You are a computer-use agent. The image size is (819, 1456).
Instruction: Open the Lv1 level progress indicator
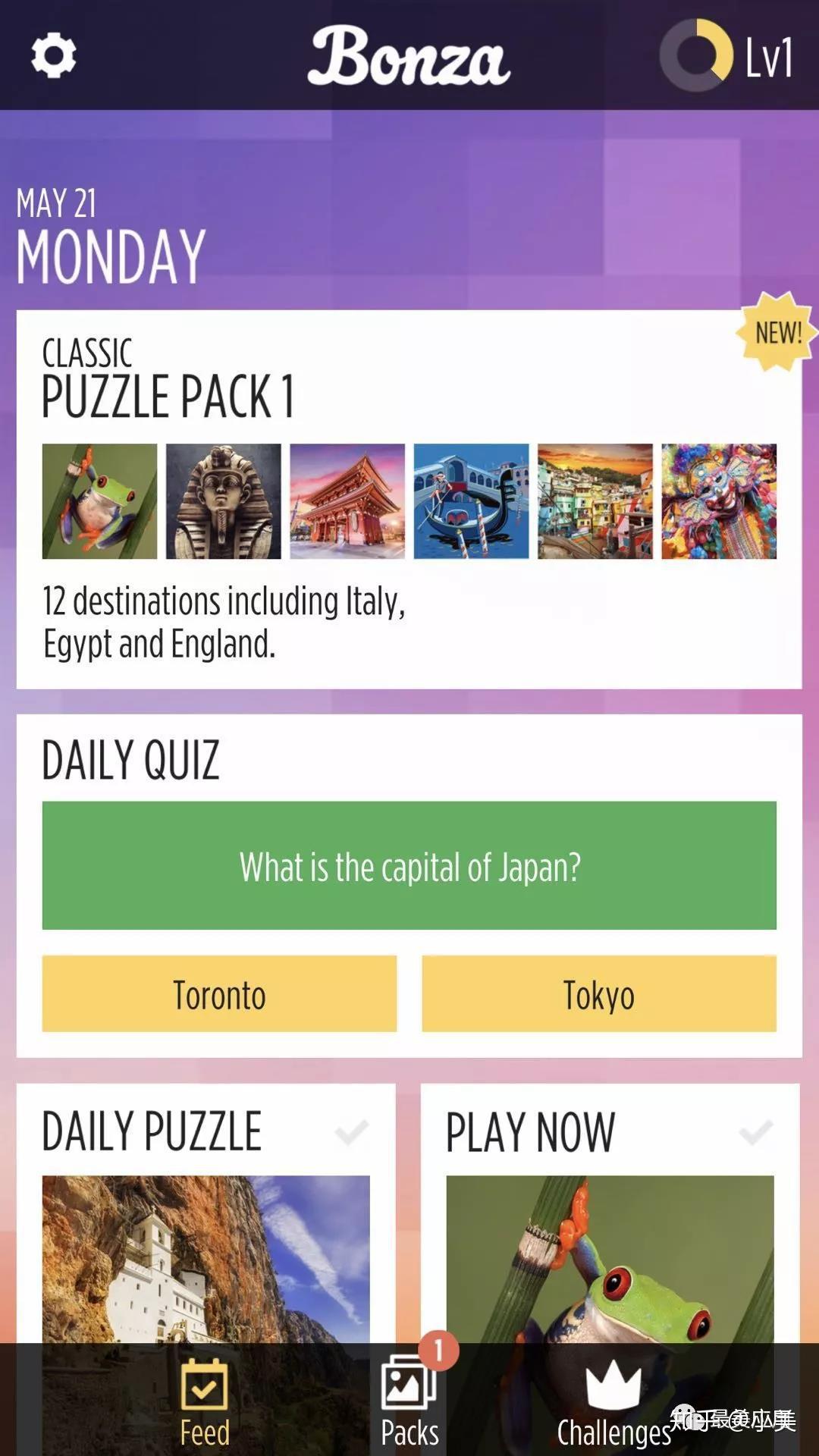(x=728, y=56)
